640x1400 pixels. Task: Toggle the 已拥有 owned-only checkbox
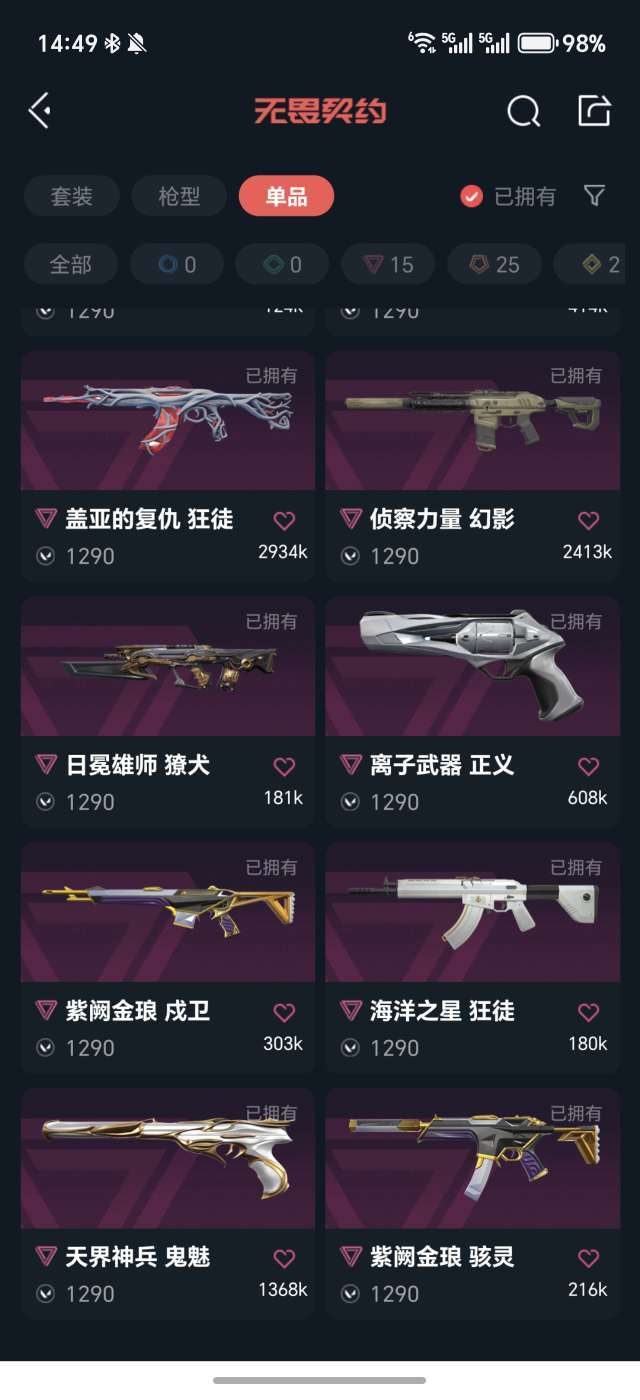(472, 196)
